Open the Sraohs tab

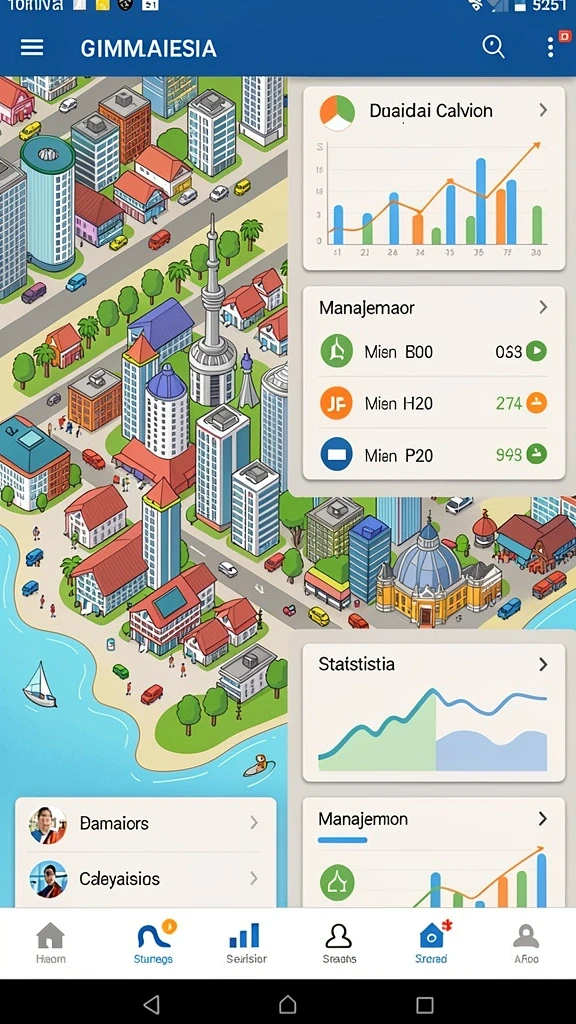339,943
